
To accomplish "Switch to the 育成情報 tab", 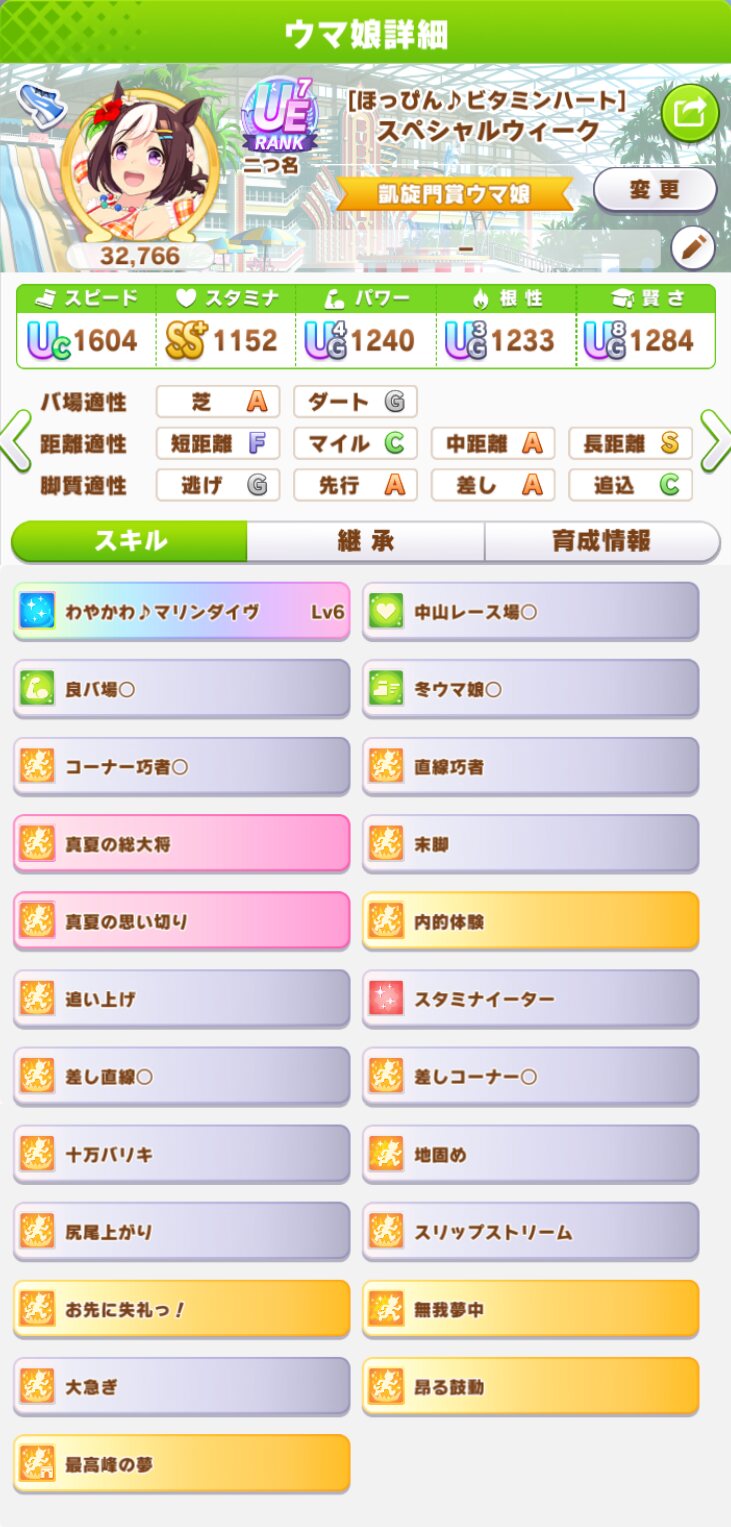I will [x=602, y=541].
